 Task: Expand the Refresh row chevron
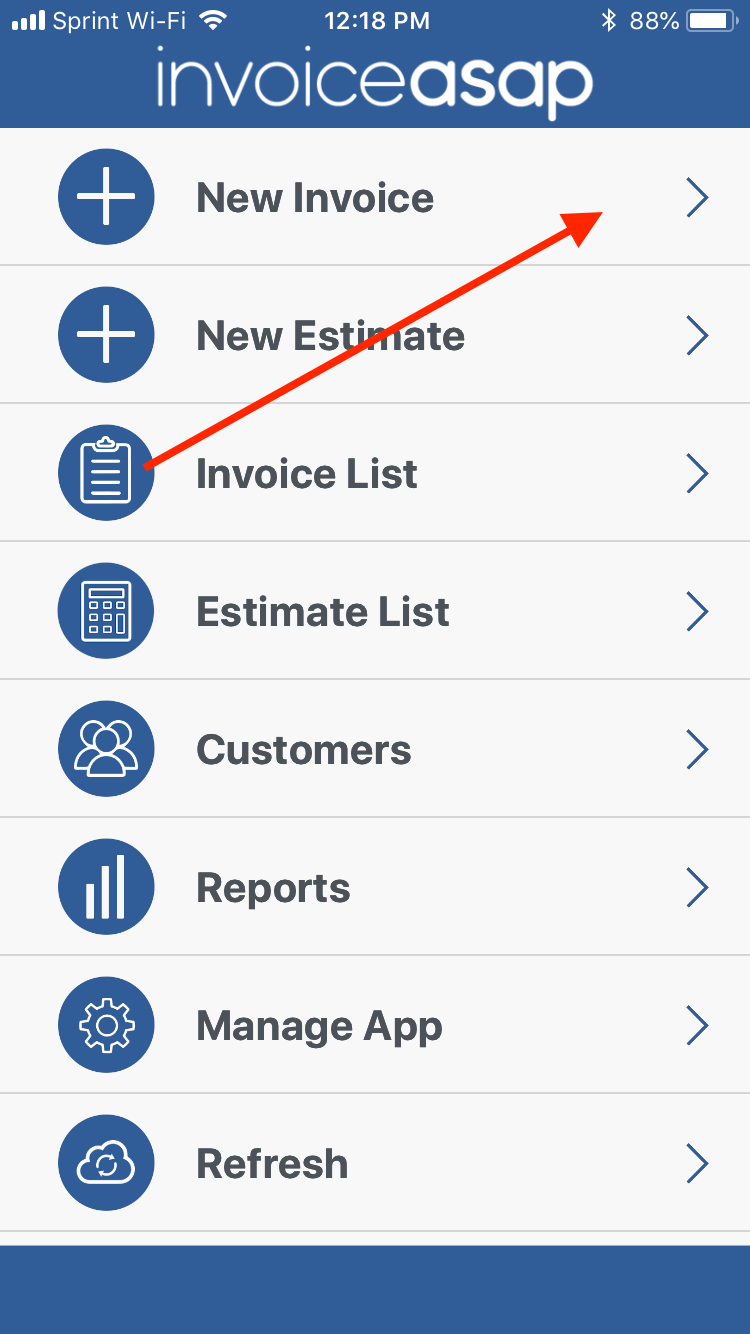(697, 1162)
